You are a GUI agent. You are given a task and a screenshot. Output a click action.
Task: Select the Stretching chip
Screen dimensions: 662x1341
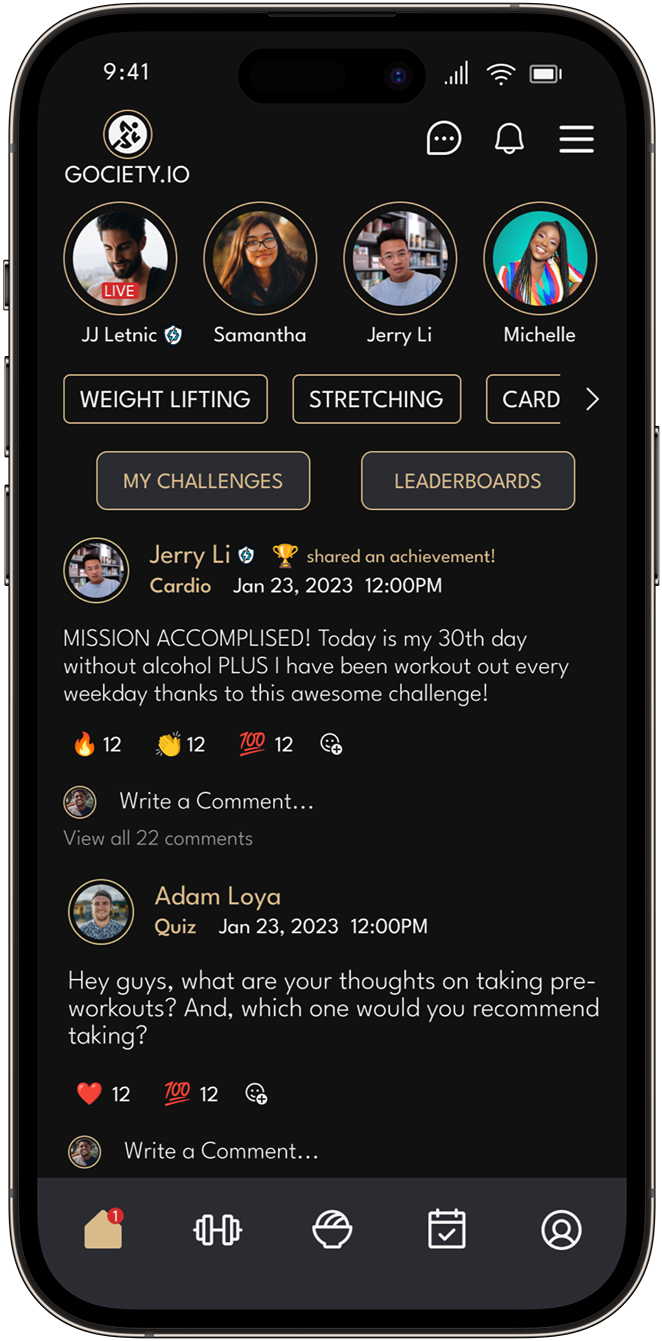point(376,399)
